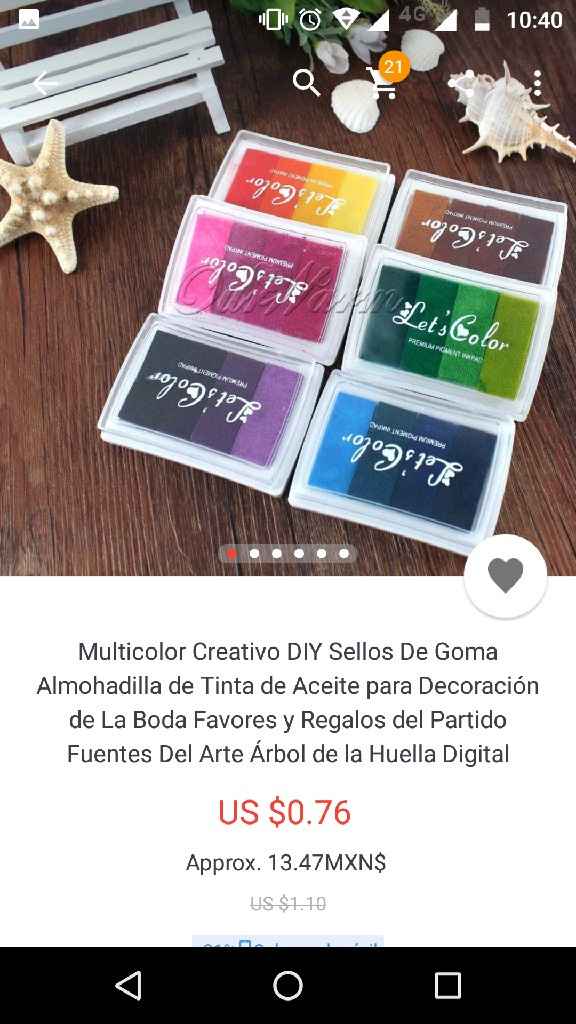Screen dimensions: 576x1024
Task: Open the ink pad product image
Action: pyautogui.click(x=288, y=287)
